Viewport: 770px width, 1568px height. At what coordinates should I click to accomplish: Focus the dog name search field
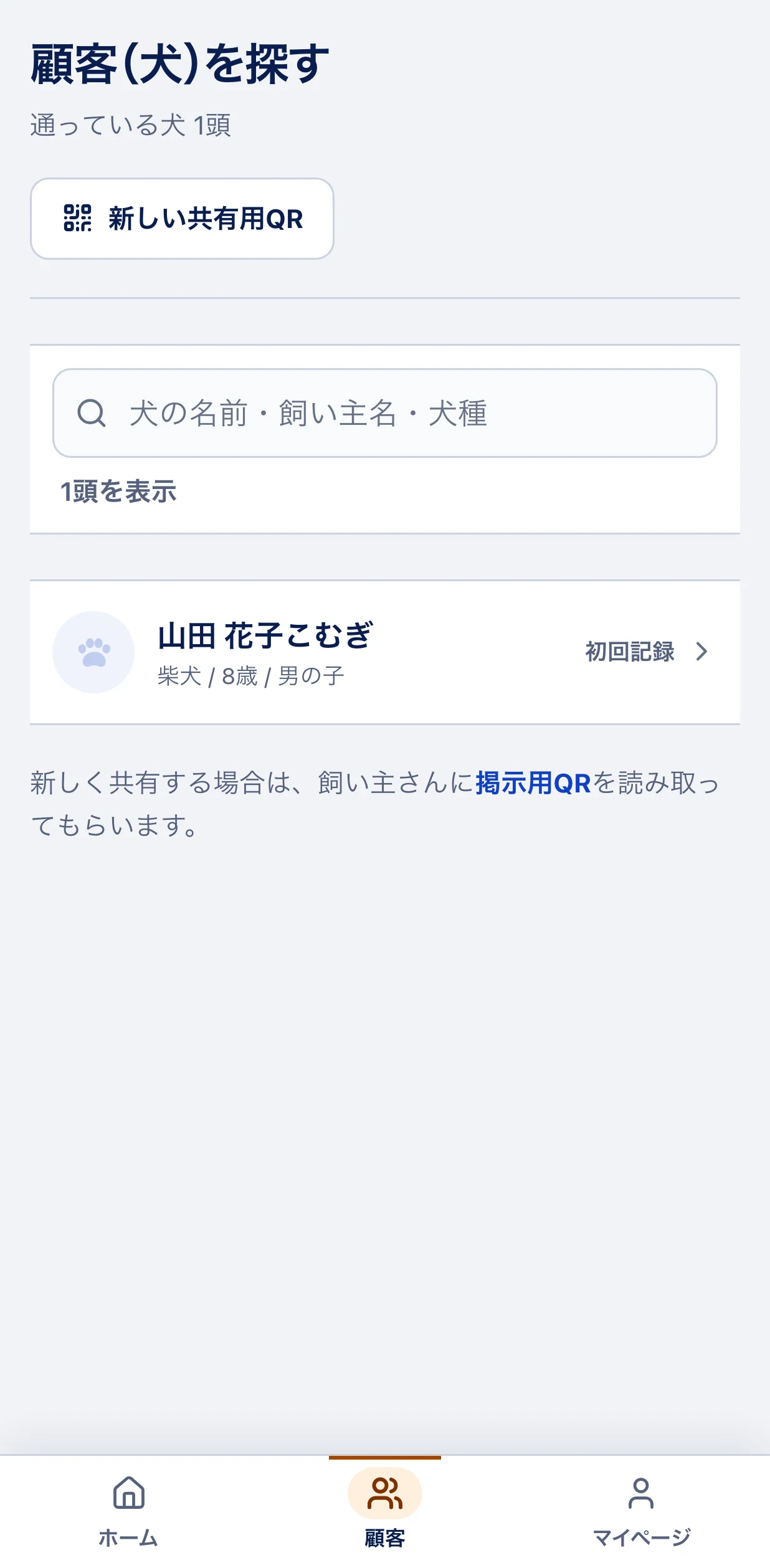385,413
